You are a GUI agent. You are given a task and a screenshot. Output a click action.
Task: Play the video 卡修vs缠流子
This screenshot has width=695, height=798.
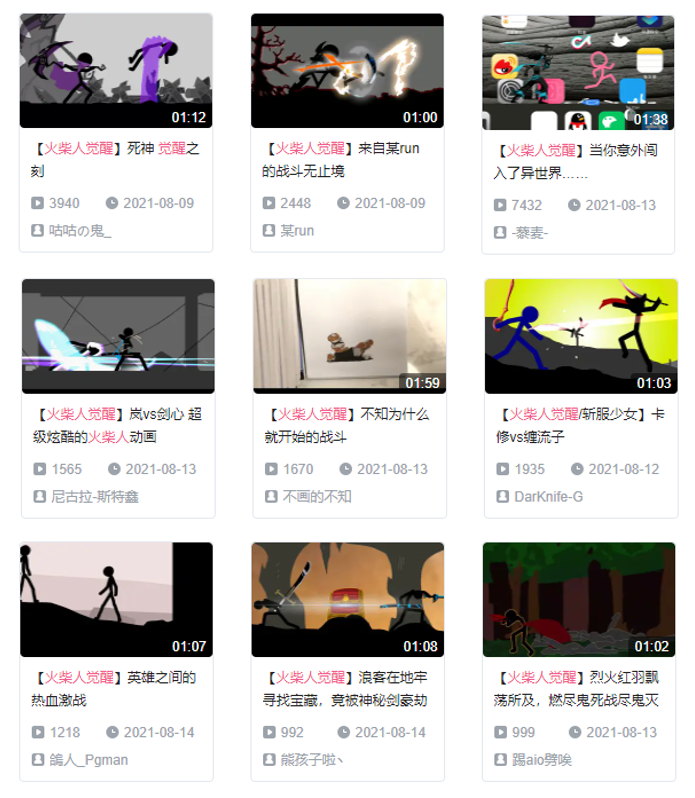tap(580, 336)
